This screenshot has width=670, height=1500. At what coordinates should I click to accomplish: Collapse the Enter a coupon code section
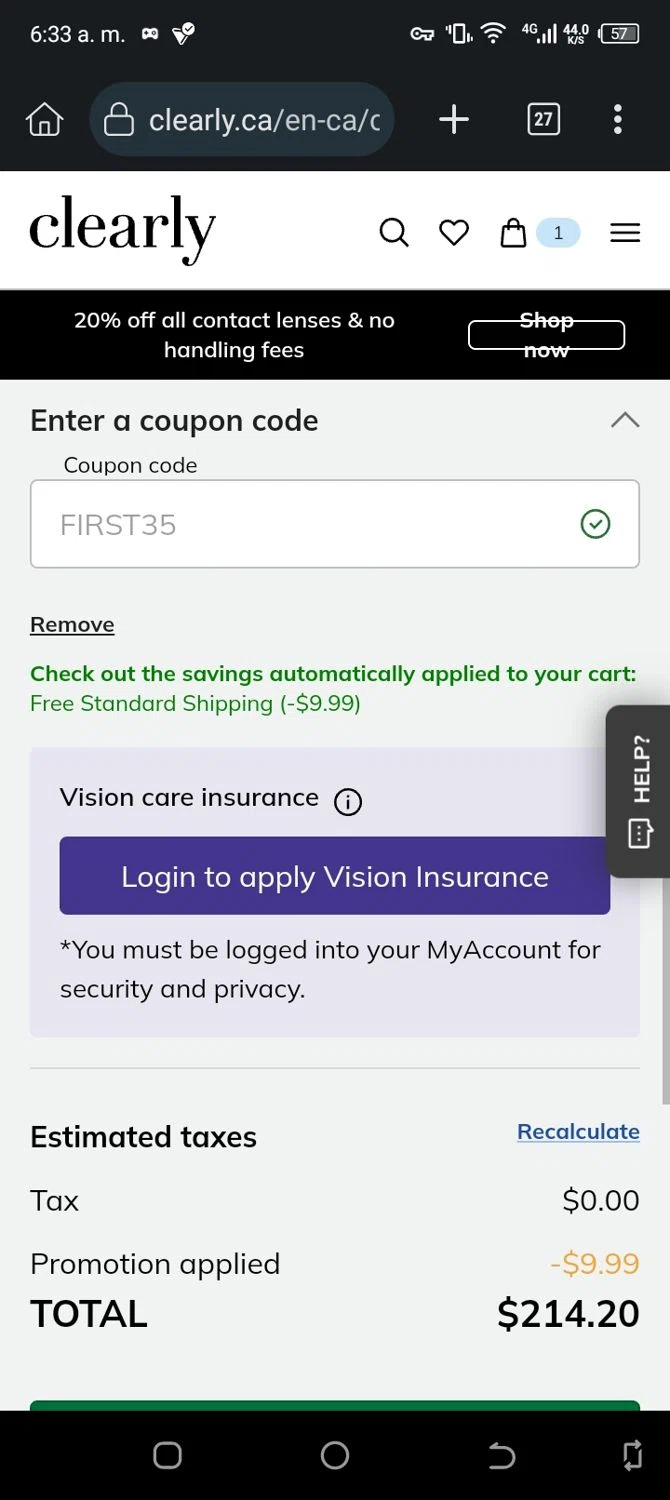point(625,421)
